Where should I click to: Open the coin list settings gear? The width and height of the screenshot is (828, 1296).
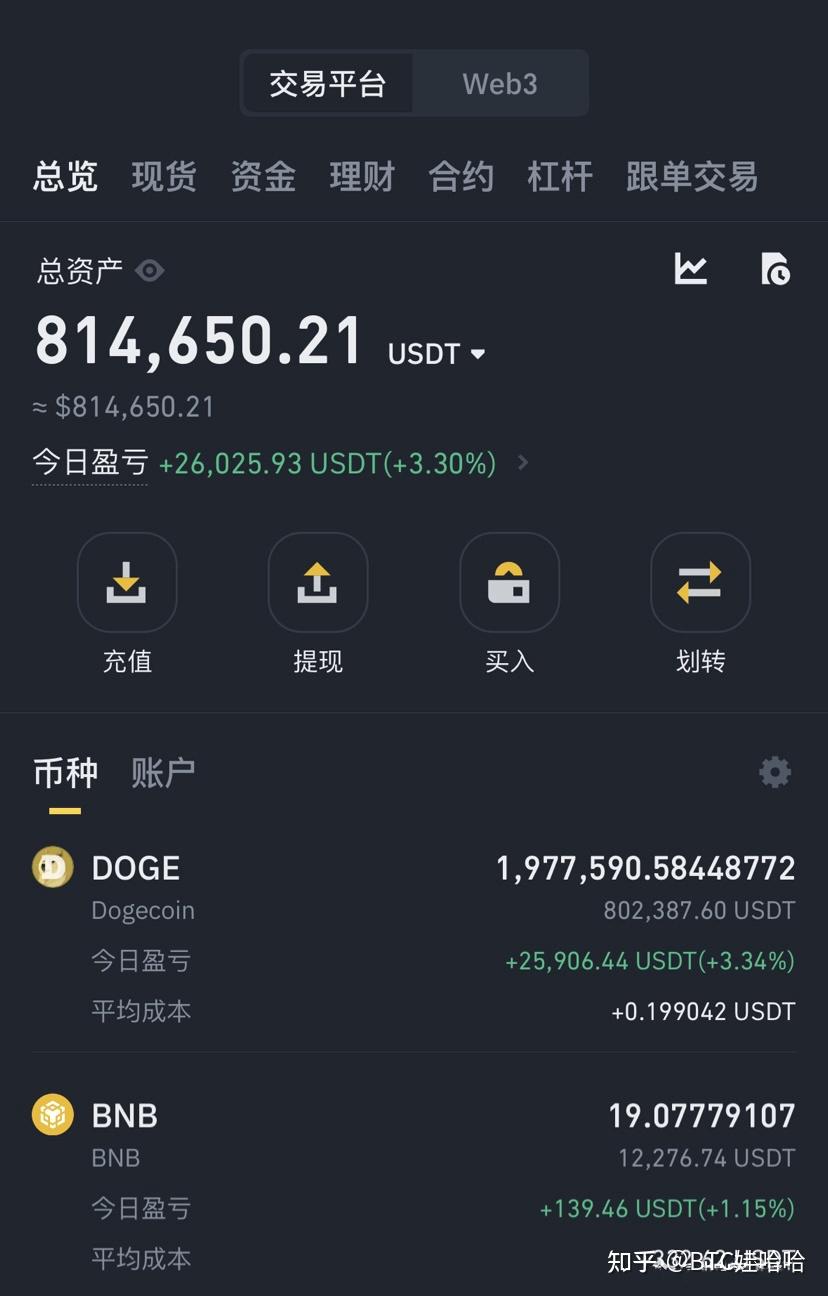pyautogui.click(x=775, y=772)
